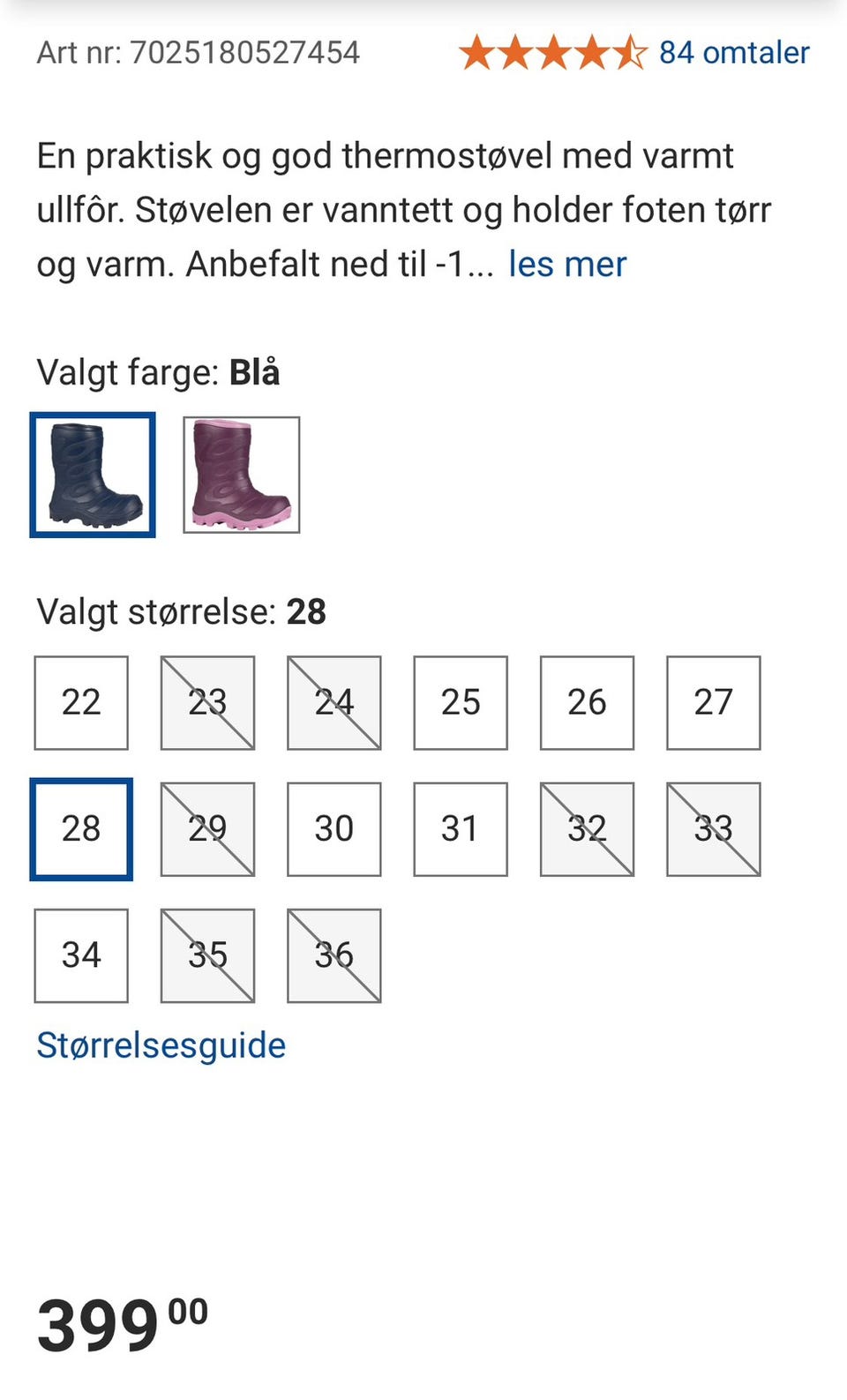Select size 25
The height and width of the screenshot is (1400, 847).
point(460,702)
